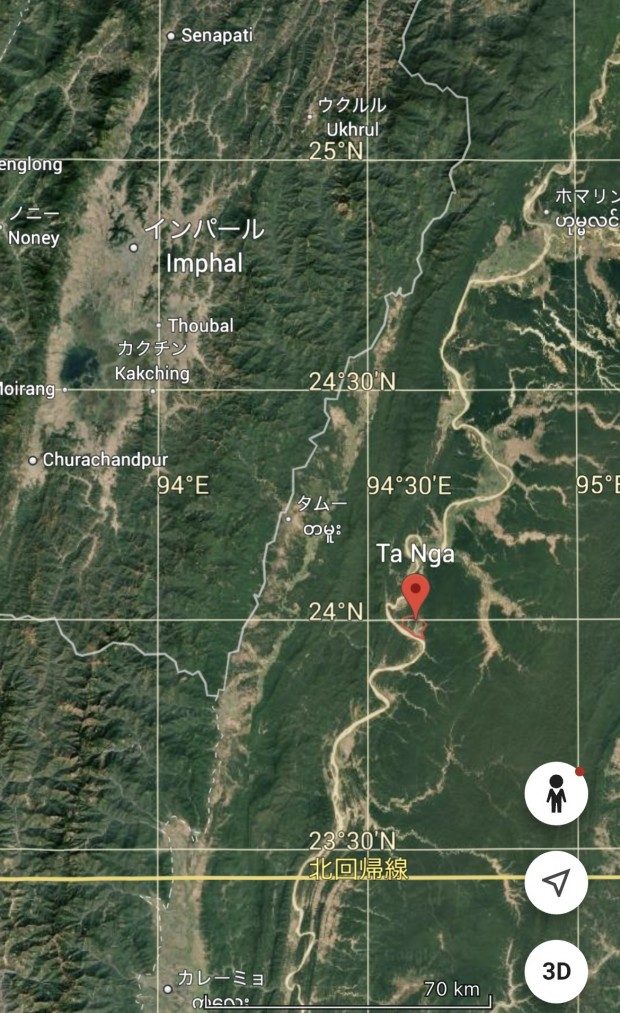Select the Thoubal place label
Image resolution: width=620 pixels, height=1013 pixels.
point(200,325)
